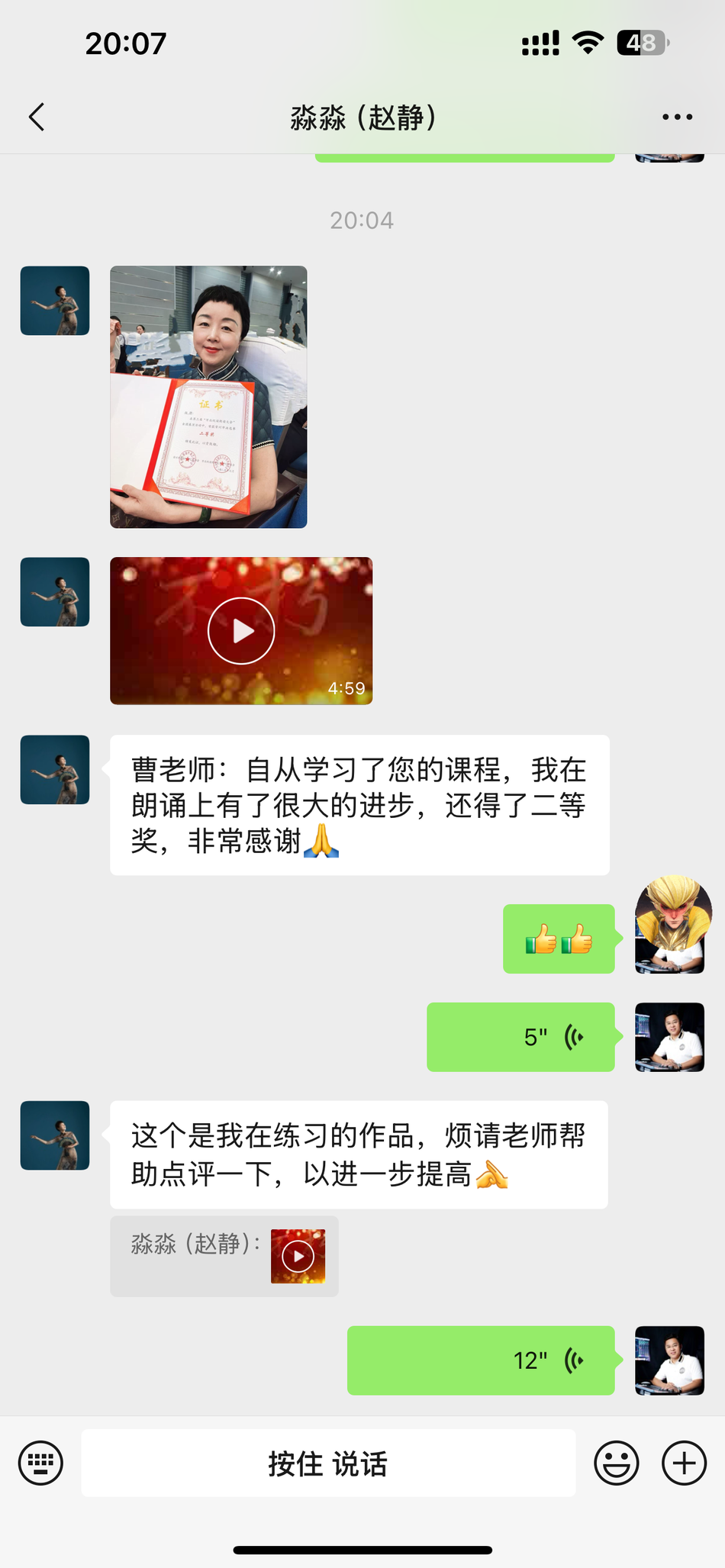Play the 4:59 video message
The height and width of the screenshot is (1568, 725).
241,631
